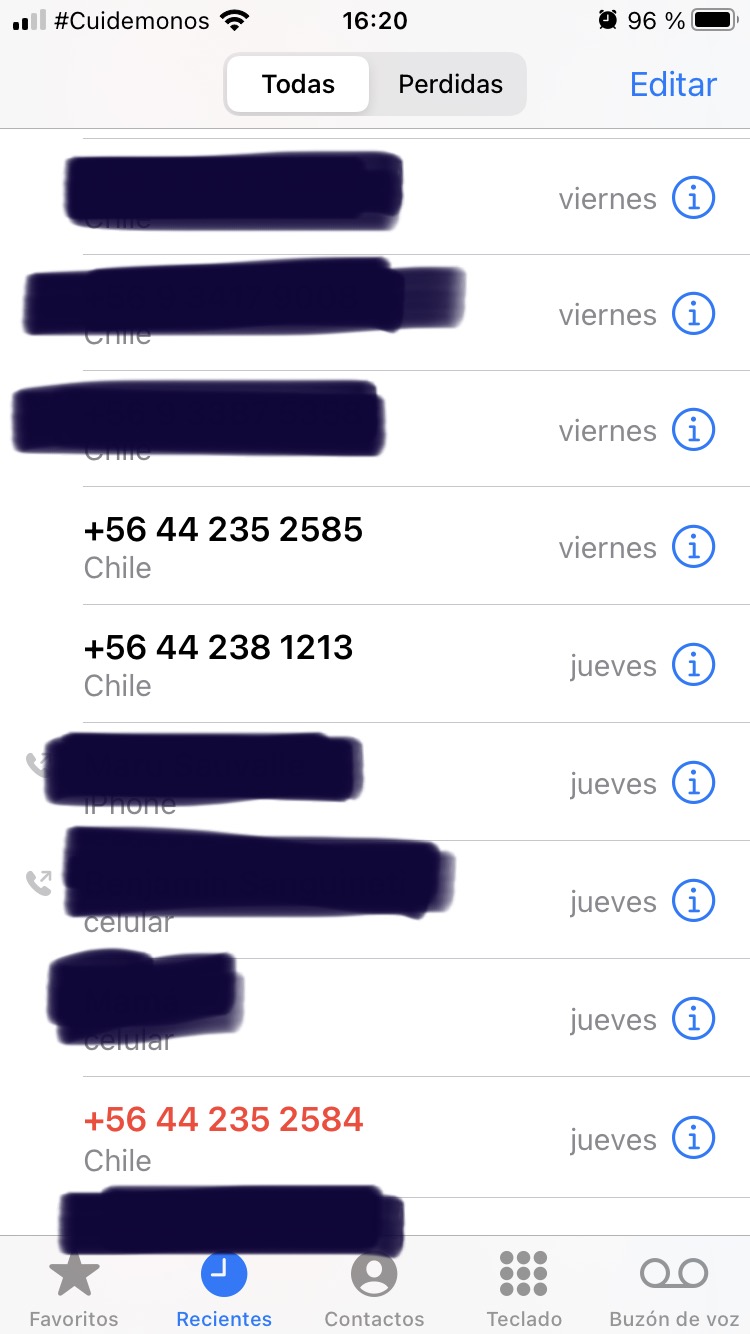Open the Favoritos tab

pyautogui.click(x=74, y=1288)
